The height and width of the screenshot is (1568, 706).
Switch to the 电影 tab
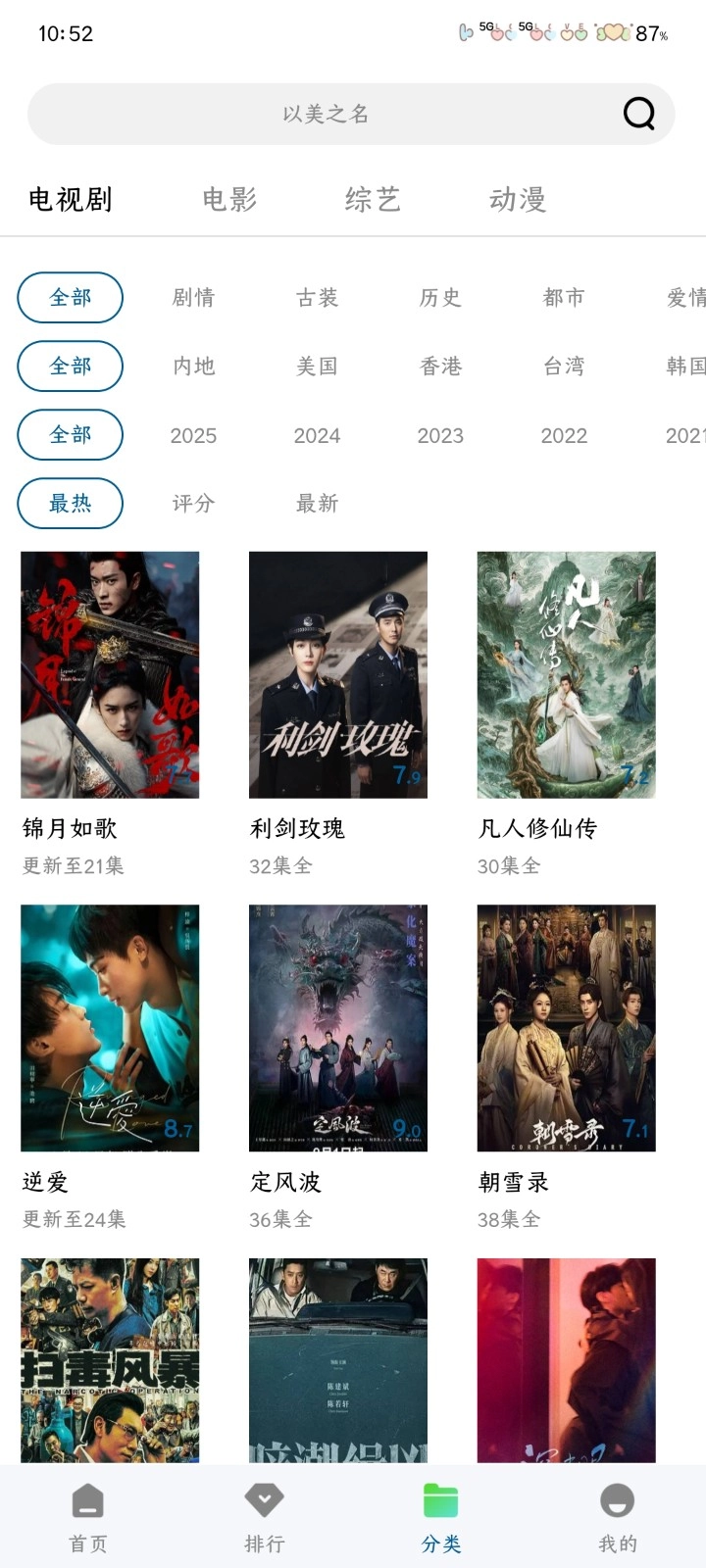coord(229,199)
